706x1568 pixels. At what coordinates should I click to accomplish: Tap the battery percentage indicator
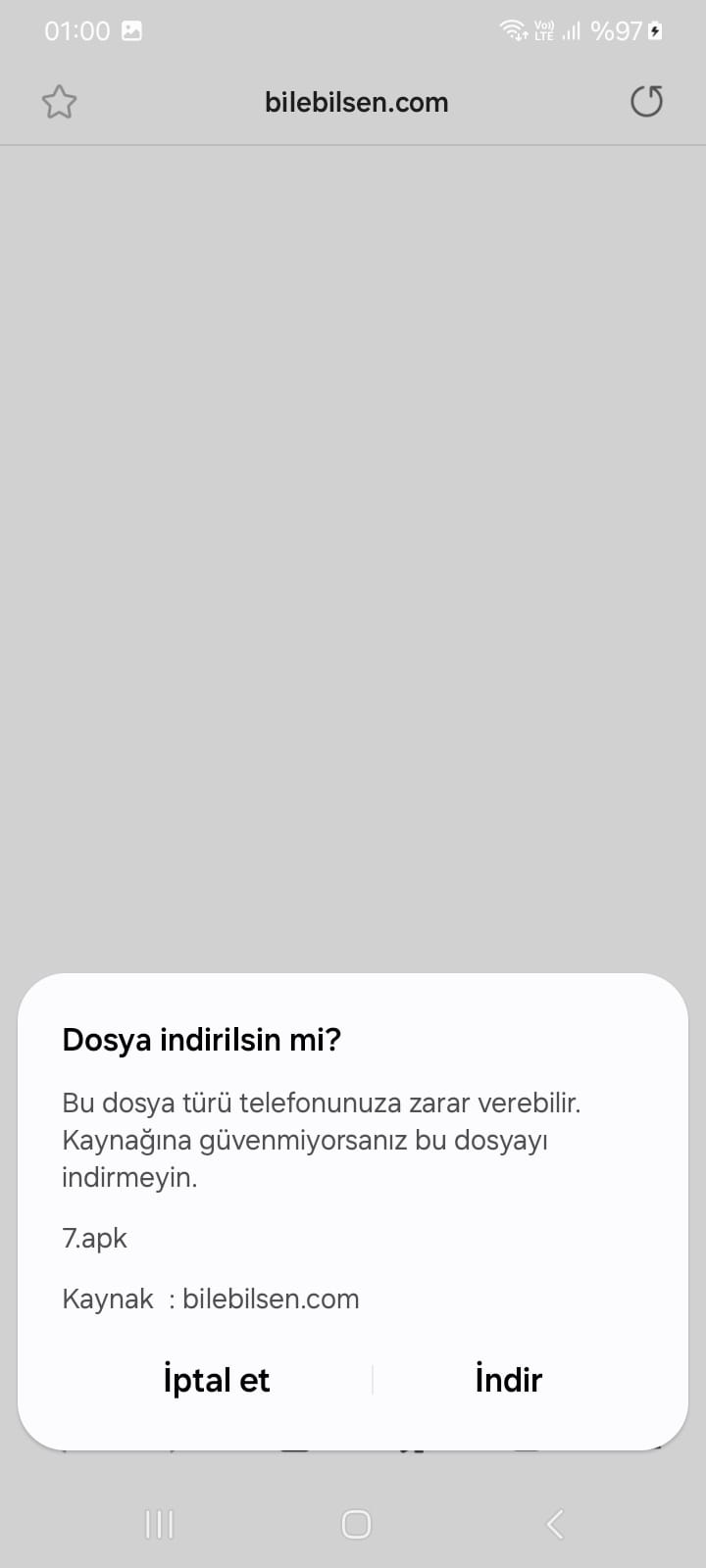(x=613, y=30)
